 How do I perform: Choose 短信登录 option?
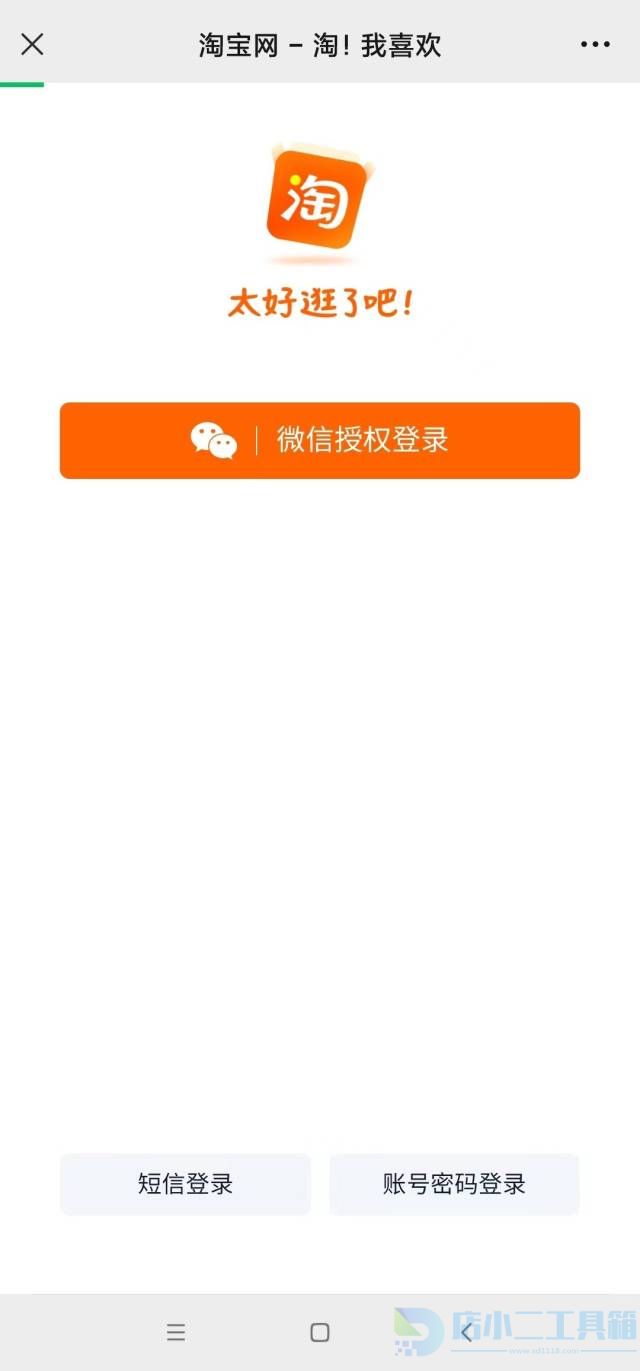[185, 1184]
